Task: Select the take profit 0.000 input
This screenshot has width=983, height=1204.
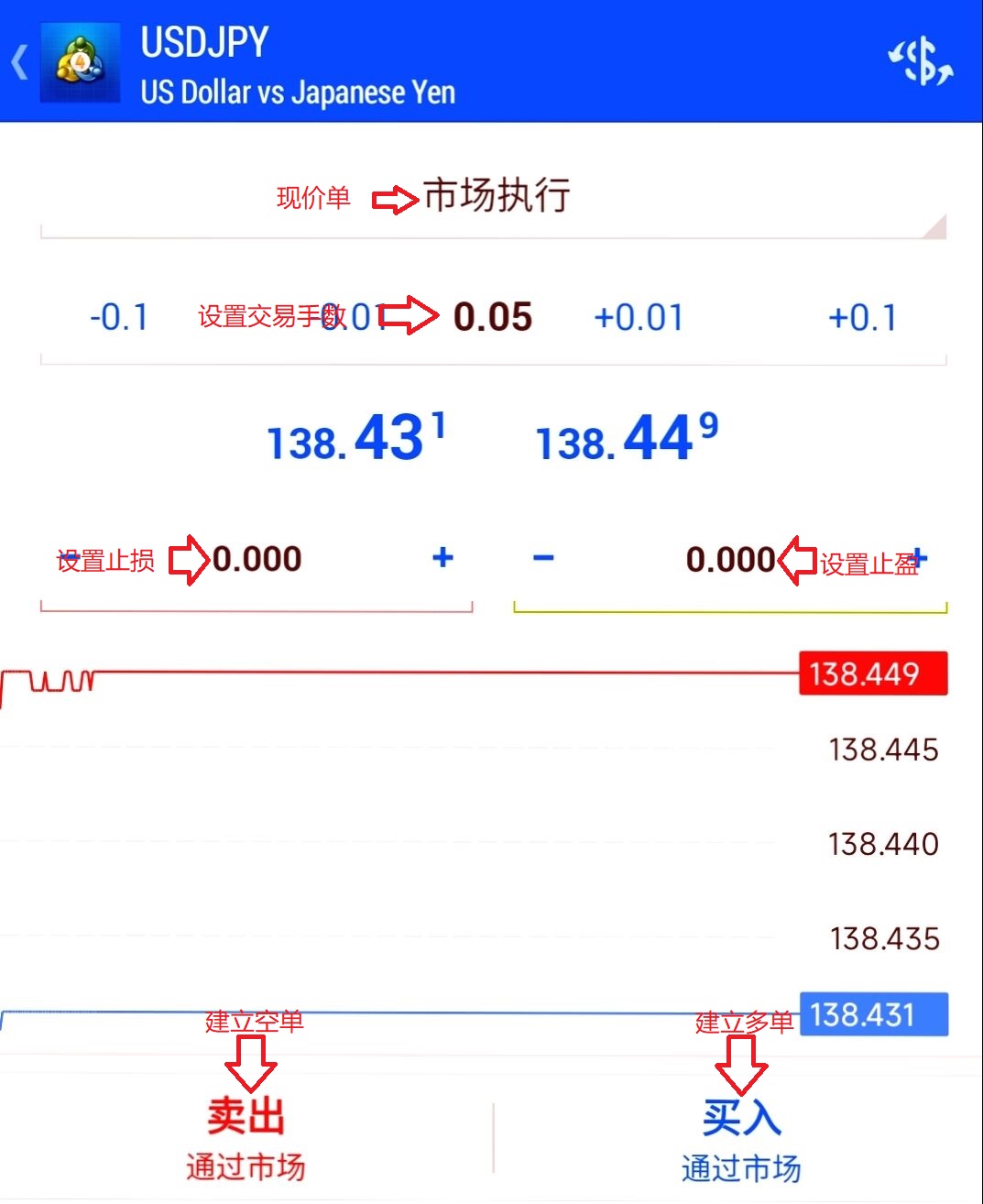Action: [730, 559]
